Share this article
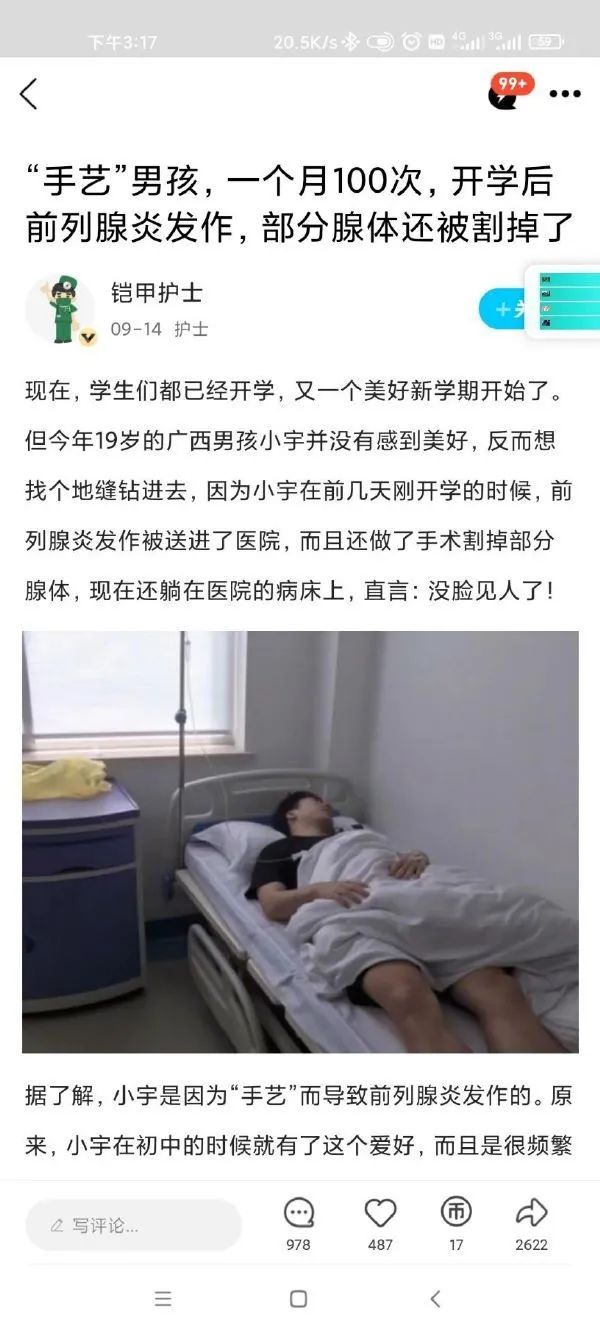600x1333 pixels. (x=531, y=1222)
